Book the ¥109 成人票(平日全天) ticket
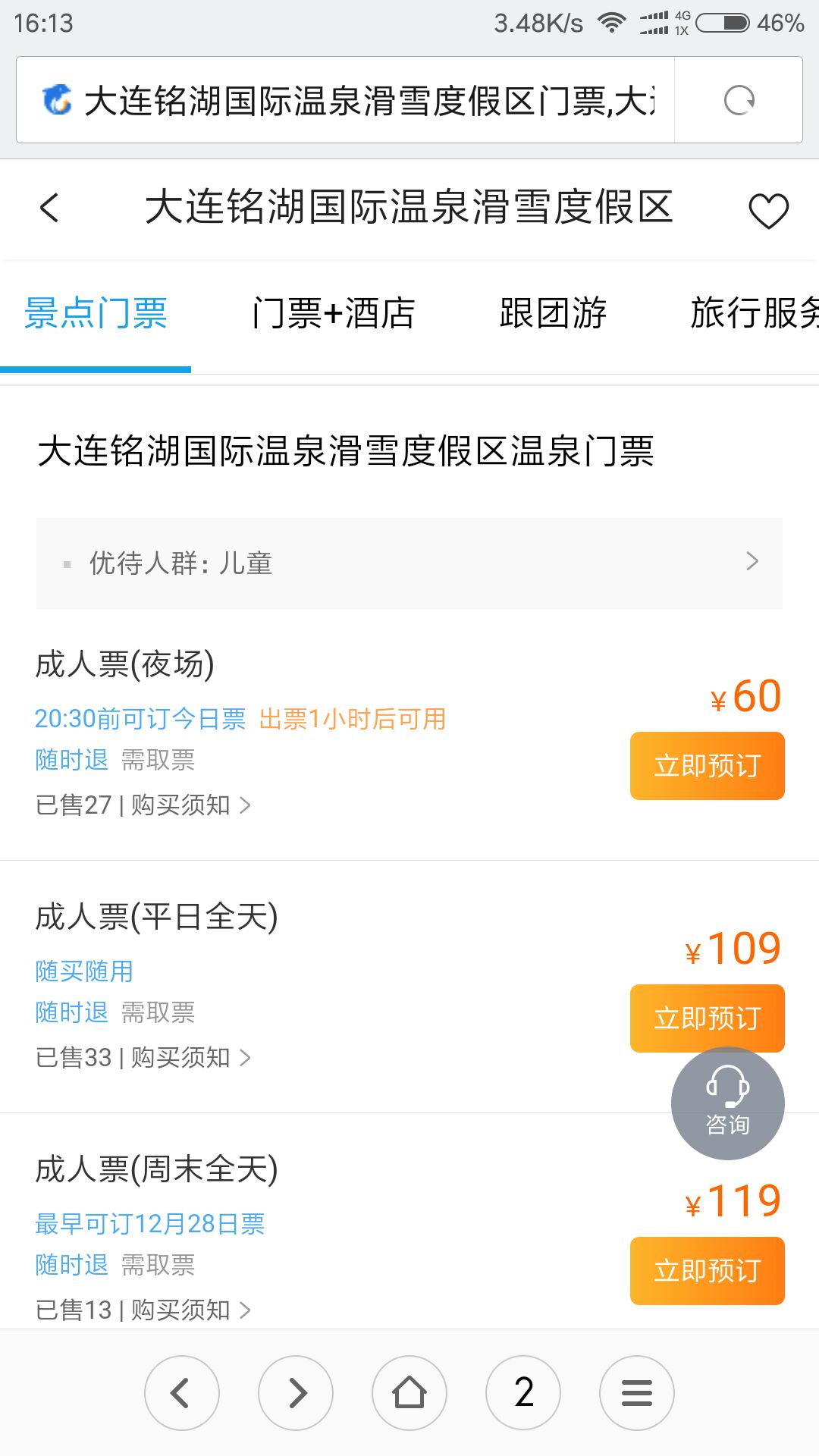819x1456 pixels. [707, 1018]
